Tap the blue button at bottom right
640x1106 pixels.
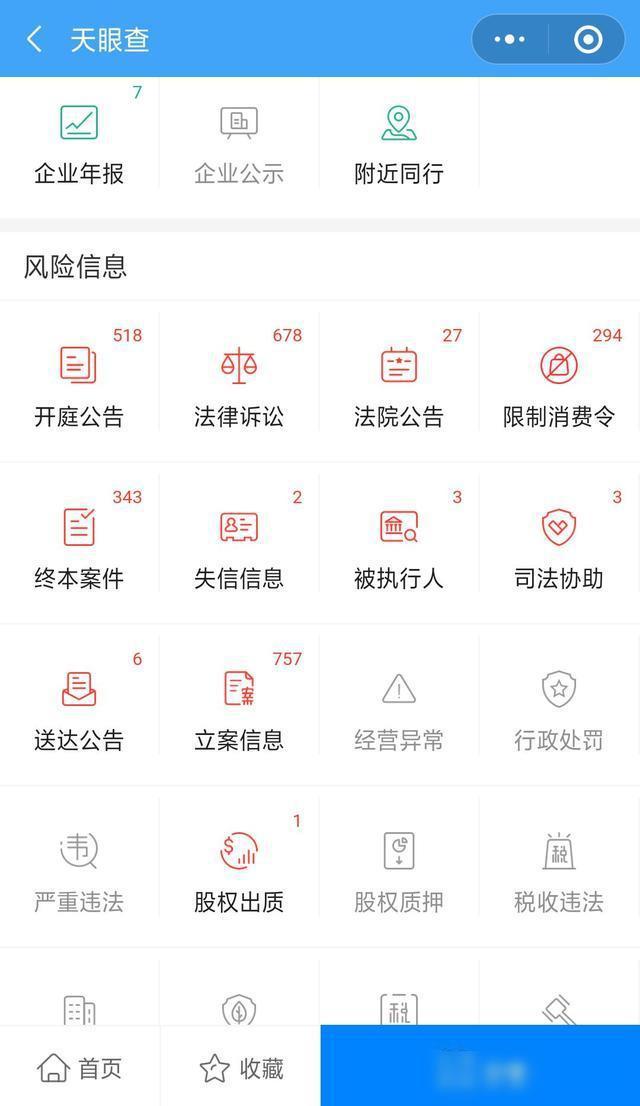(480, 1066)
